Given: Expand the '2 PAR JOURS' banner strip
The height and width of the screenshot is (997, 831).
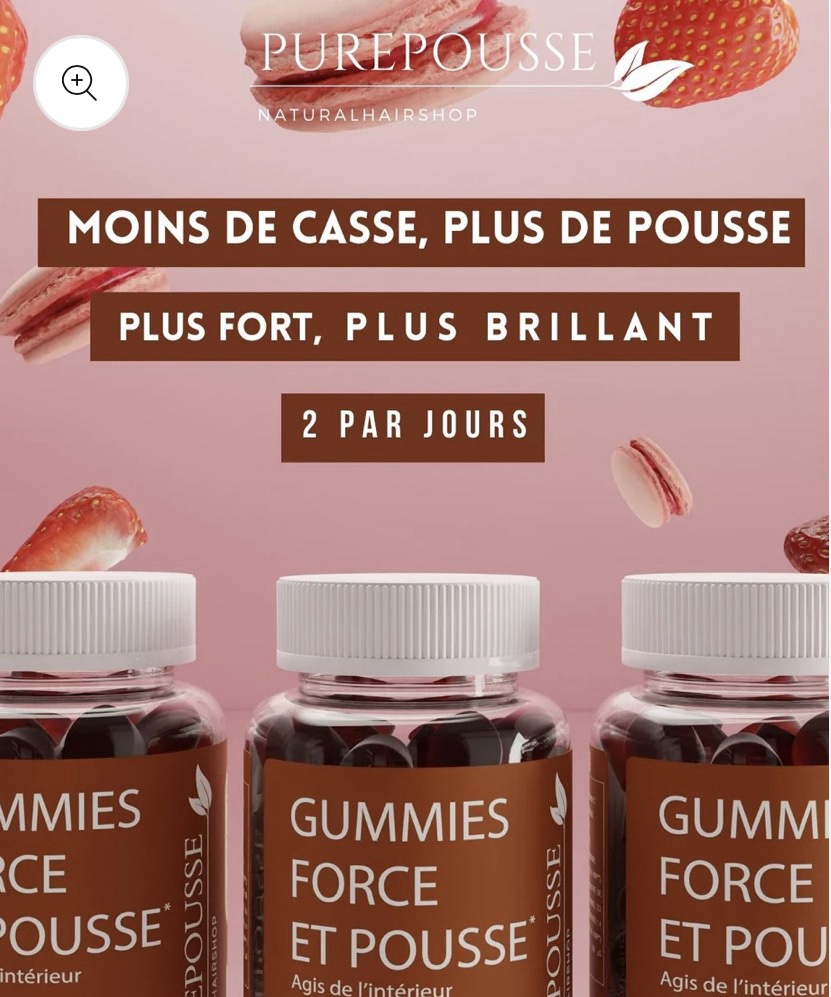Looking at the screenshot, I should pyautogui.click(x=413, y=425).
